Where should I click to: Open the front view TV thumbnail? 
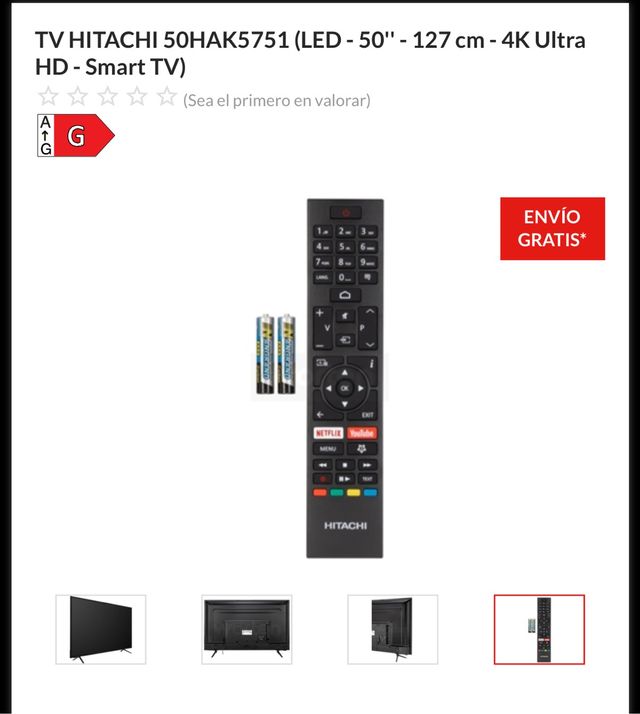(100, 629)
